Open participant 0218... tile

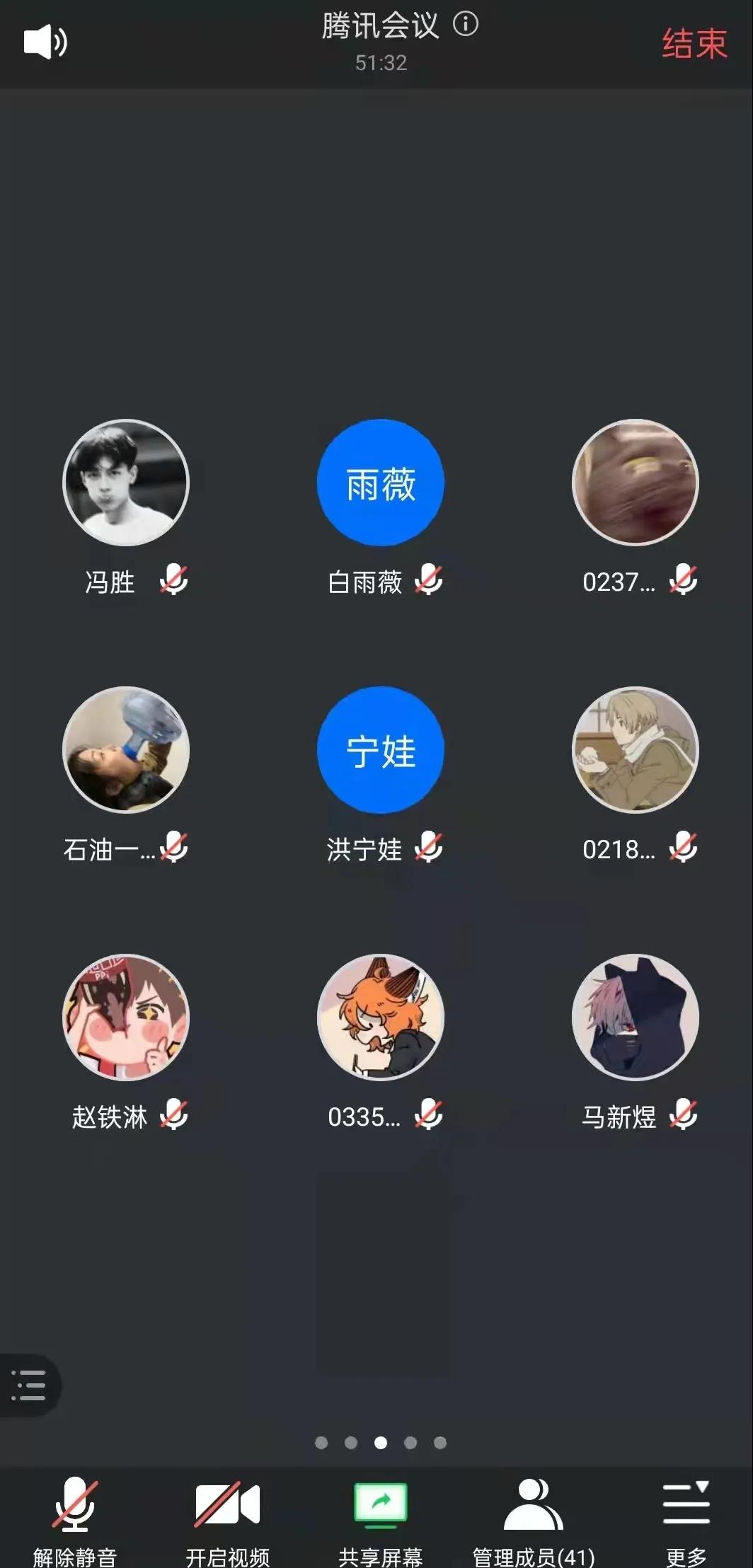(635, 749)
